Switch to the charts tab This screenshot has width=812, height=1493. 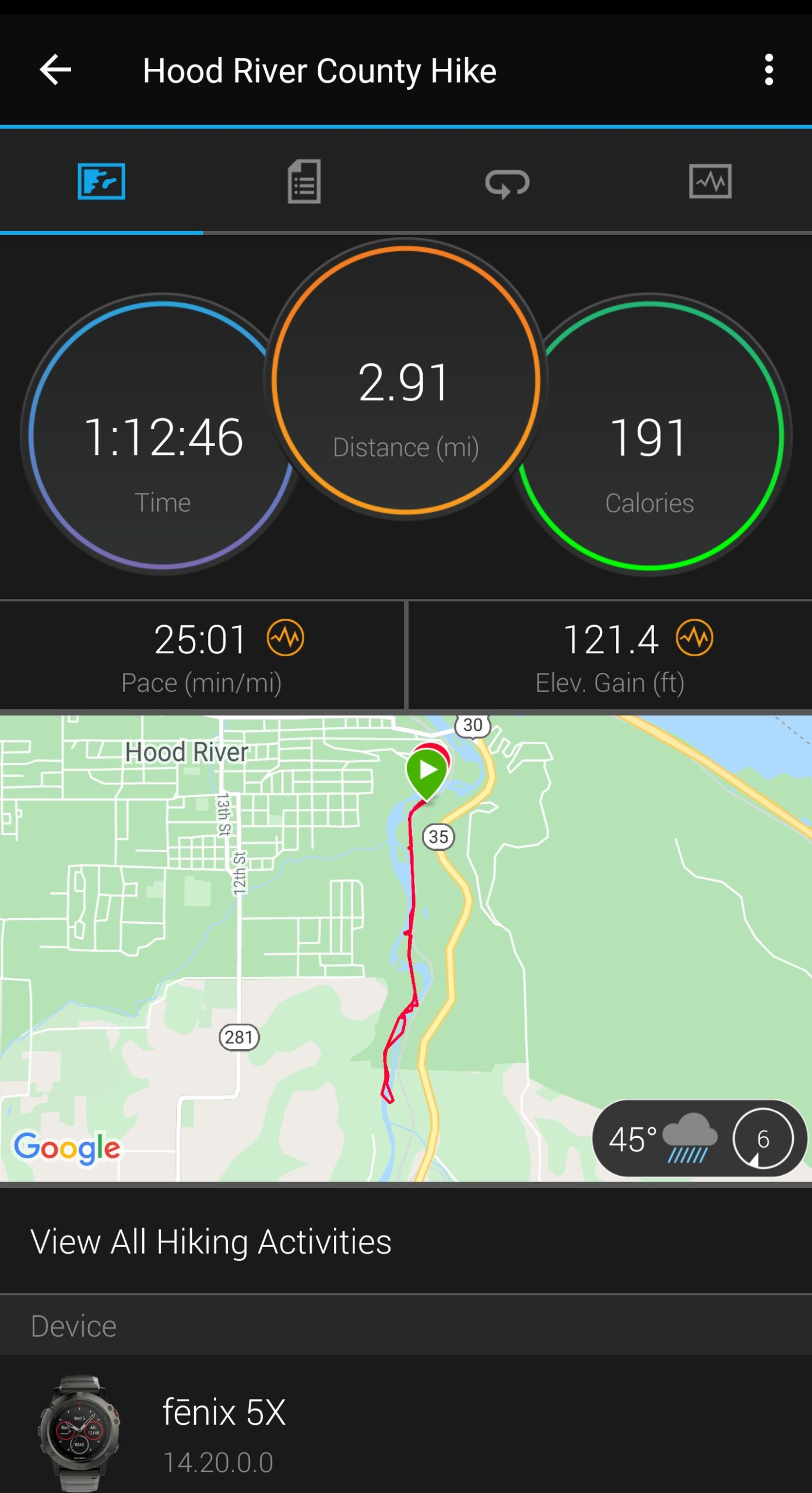pos(709,182)
